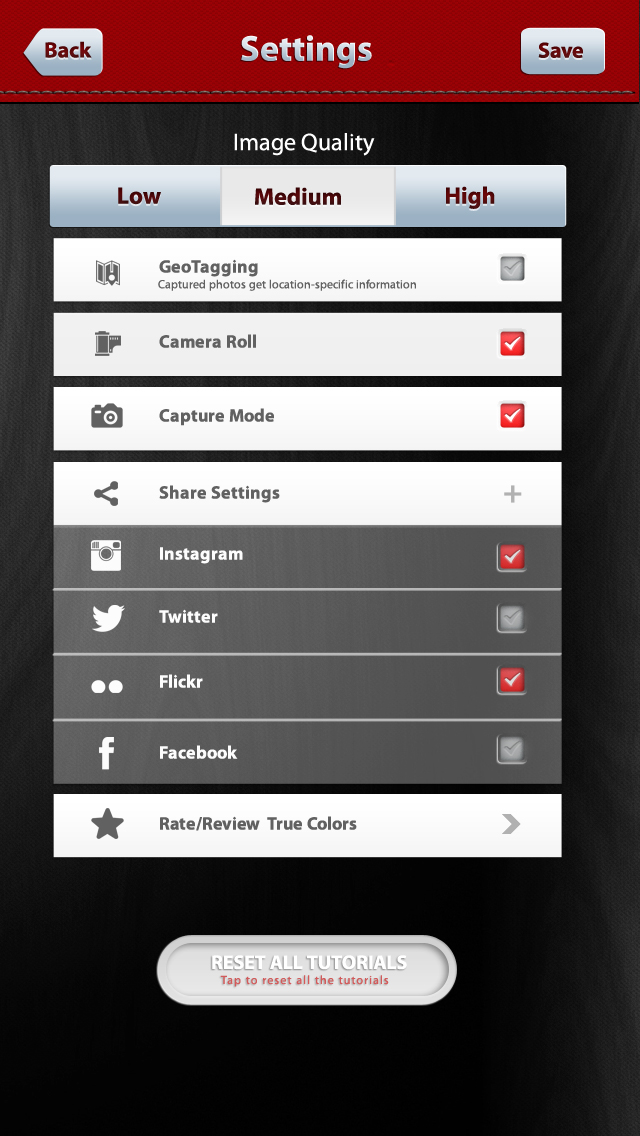This screenshot has width=640, height=1136.
Task: Go back from Settings
Action: pos(64,51)
